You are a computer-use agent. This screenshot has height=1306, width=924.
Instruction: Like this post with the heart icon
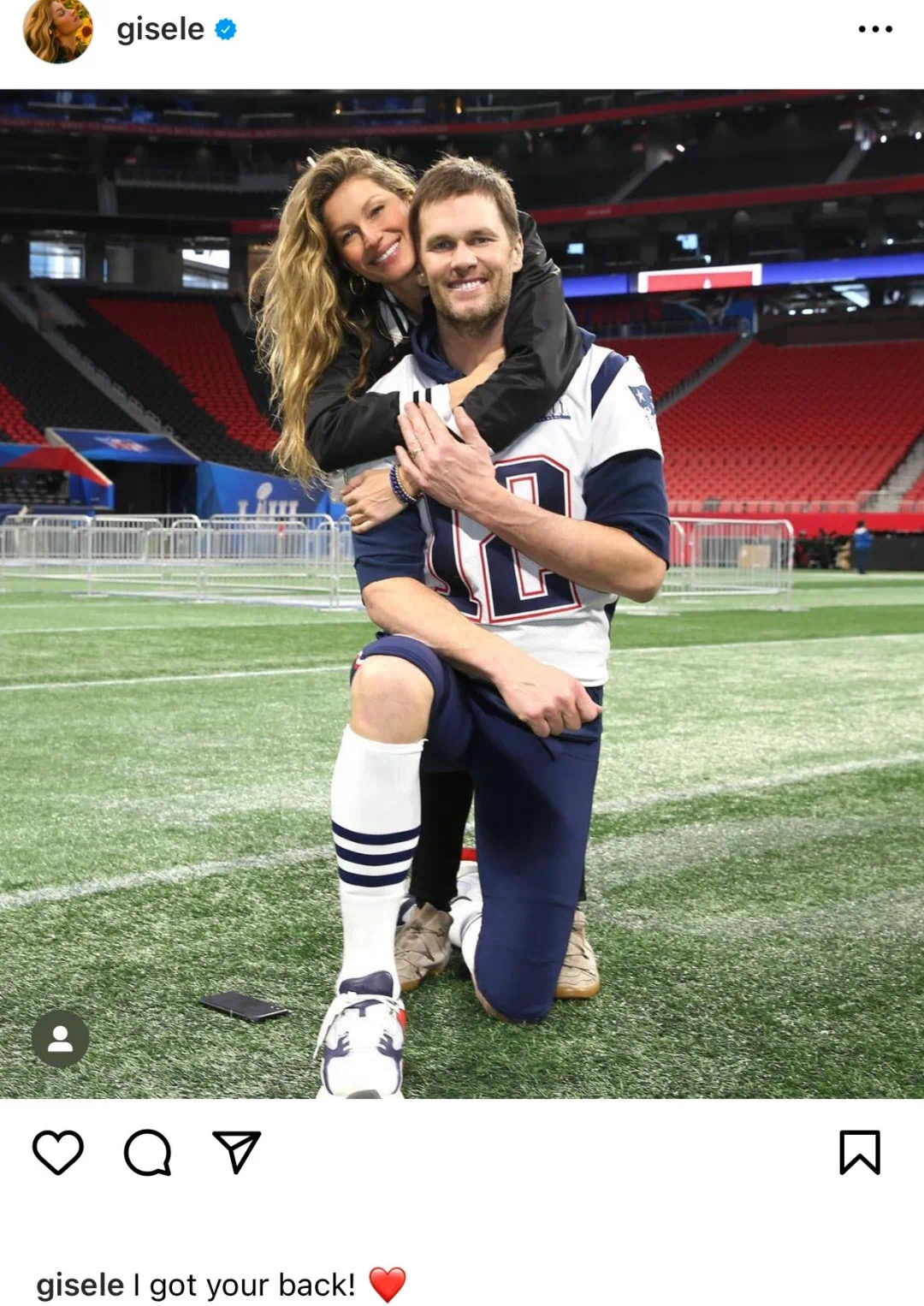(58, 1152)
